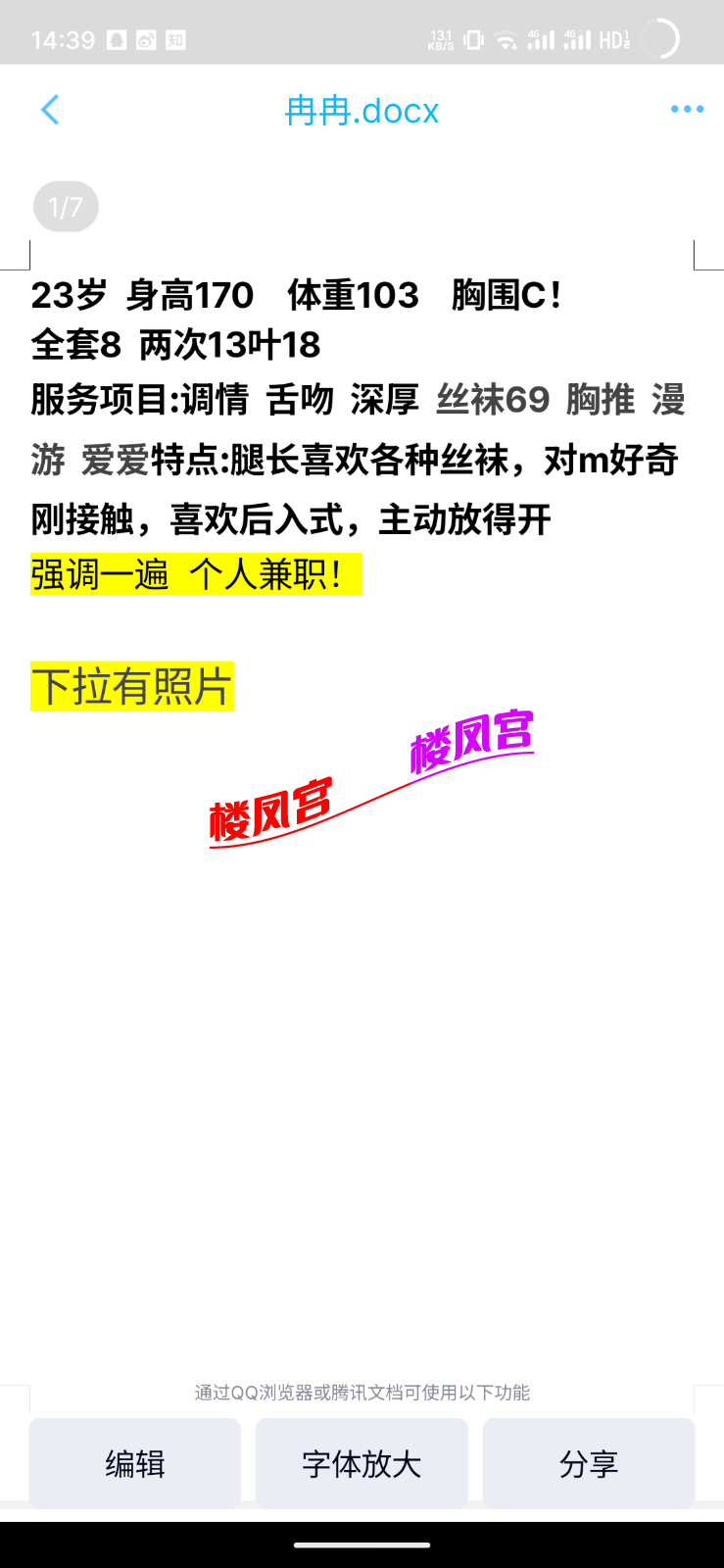
Task: Enlarge text with 字体放大
Action: pyautogui.click(x=362, y=1463)
